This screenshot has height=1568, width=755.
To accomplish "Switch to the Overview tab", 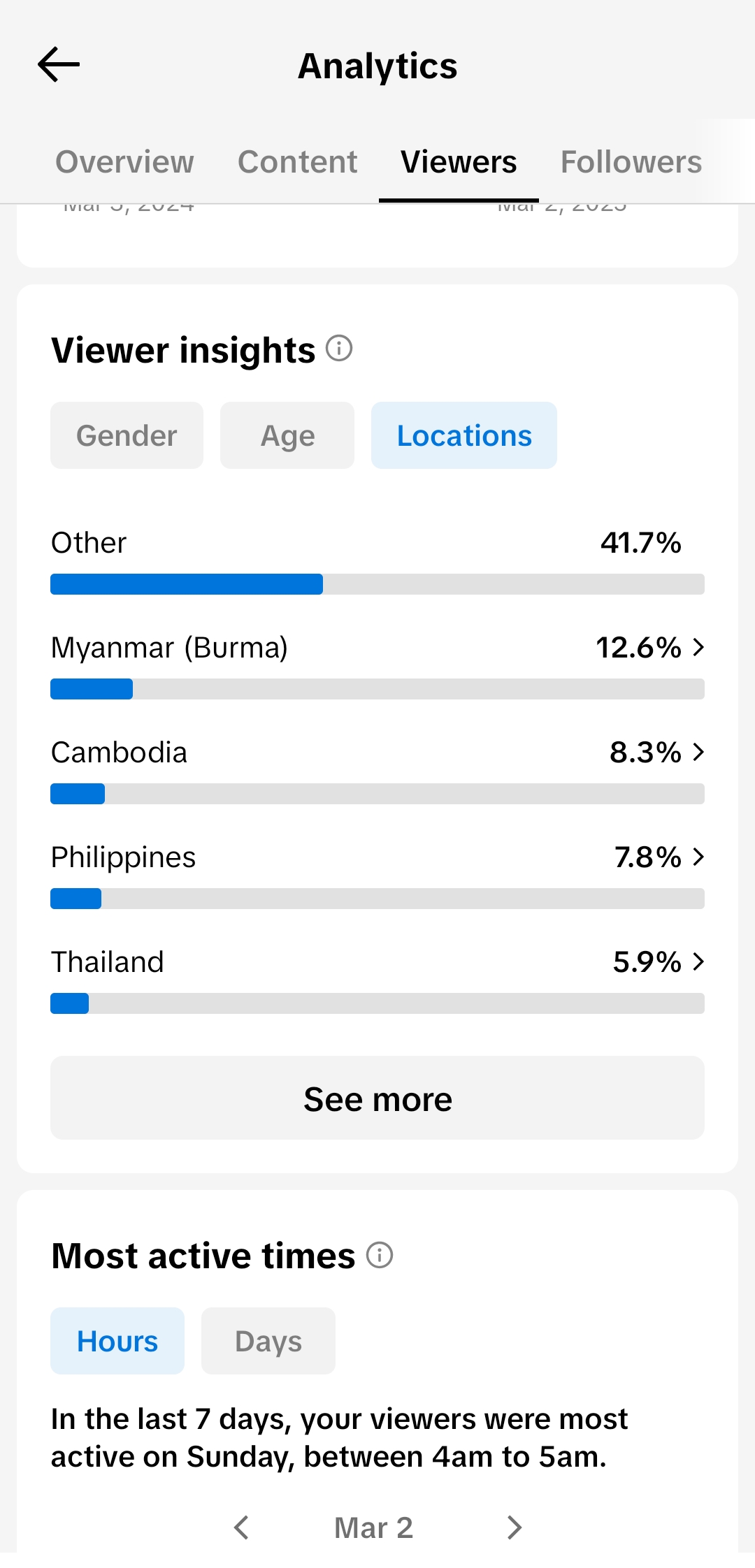I will pyautogui.click(x=124, y=162).
